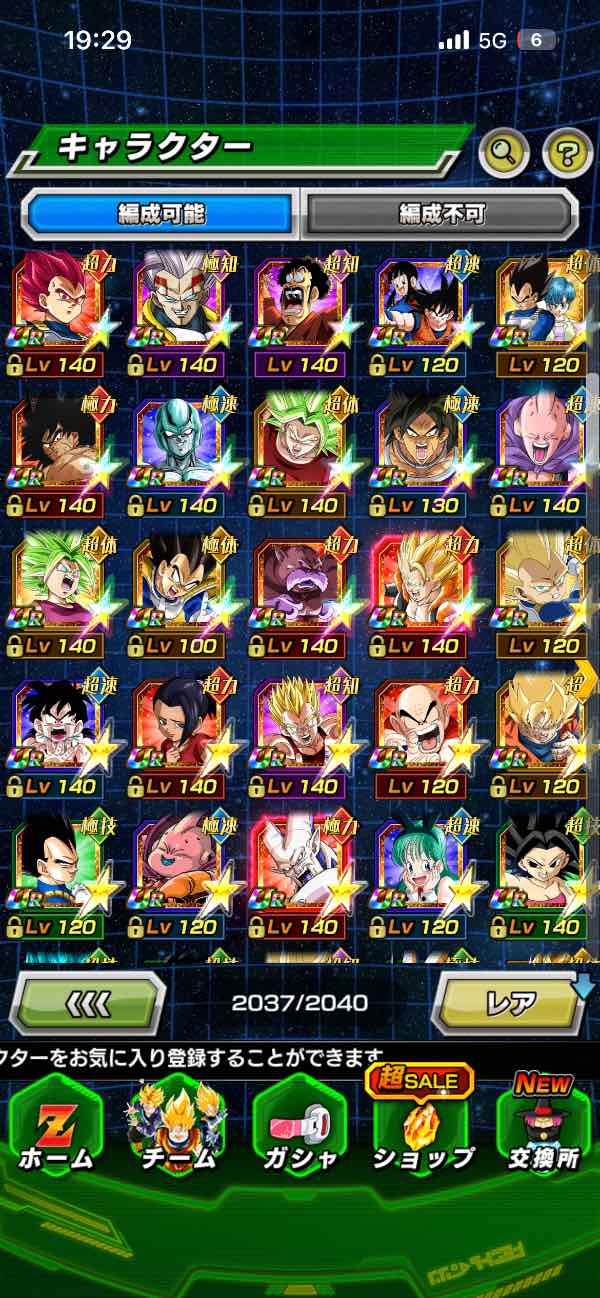Image resolution: width=600 pixels, height=1298 pixels.
Task: Open the help question mark
Action: pyautogui.click(x=567, y=153)
